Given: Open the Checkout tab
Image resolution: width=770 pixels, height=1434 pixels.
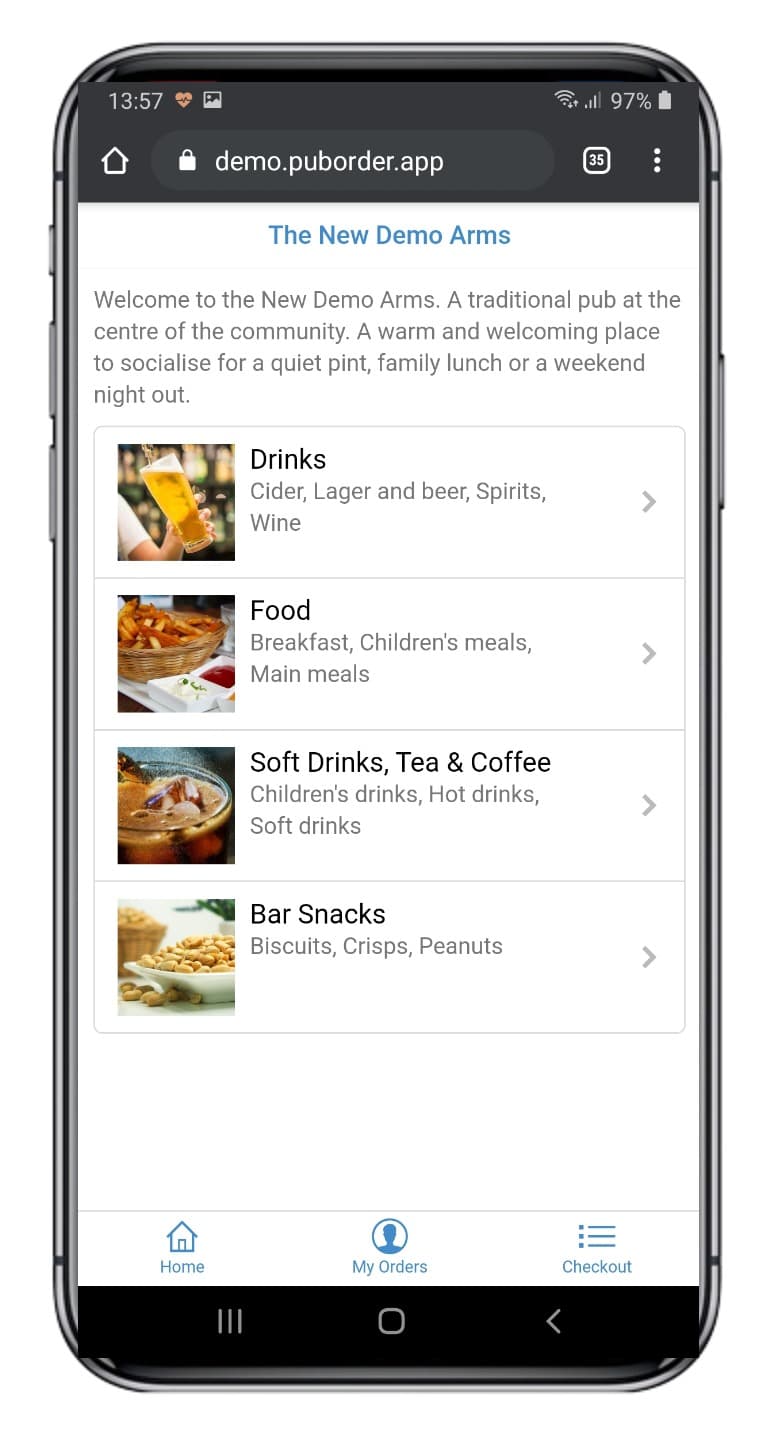Looking at the screenshot, I should (597, 1248).
